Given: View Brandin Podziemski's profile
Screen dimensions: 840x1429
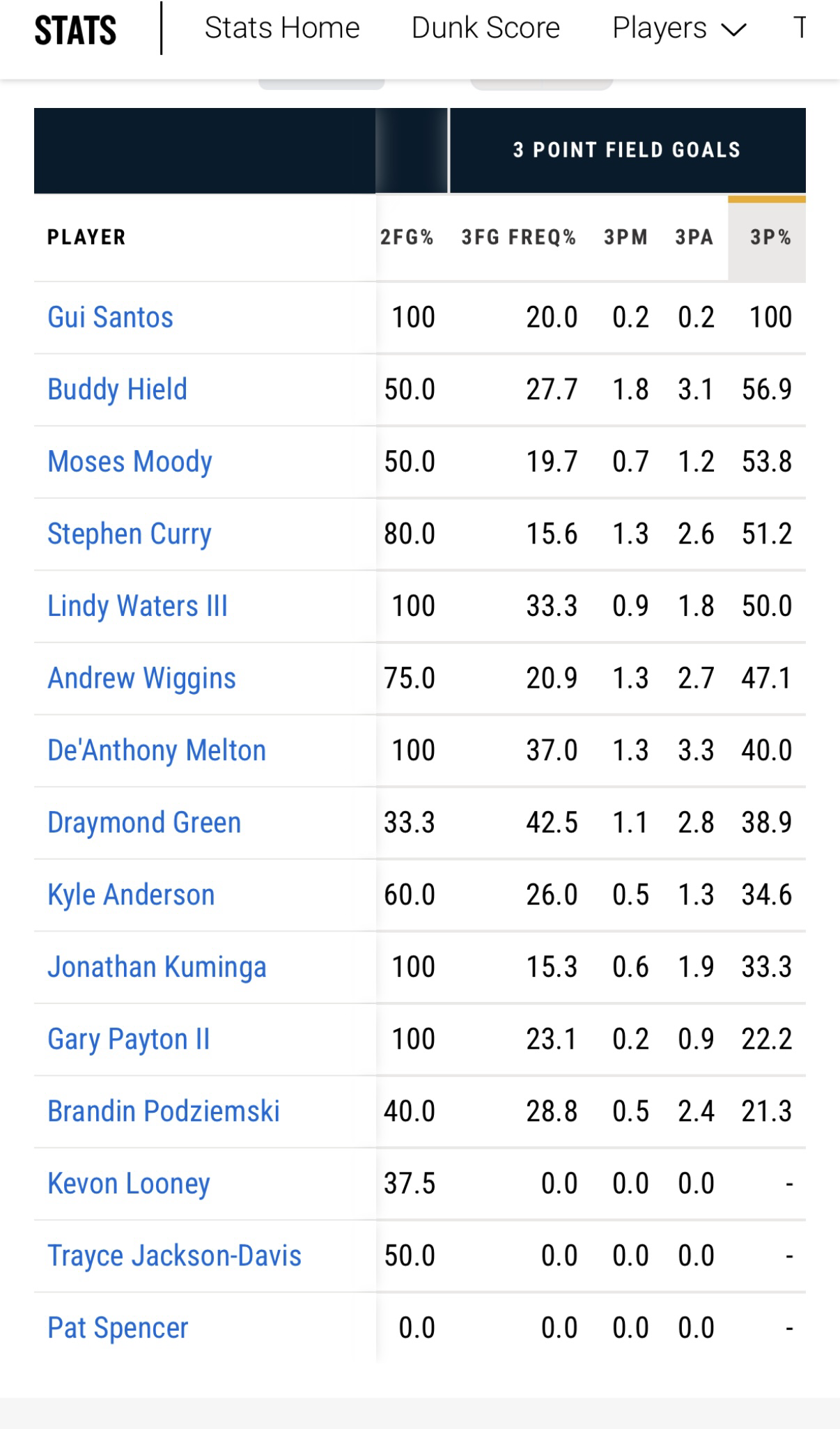Looking at the screenshot, I should 164,1112.
